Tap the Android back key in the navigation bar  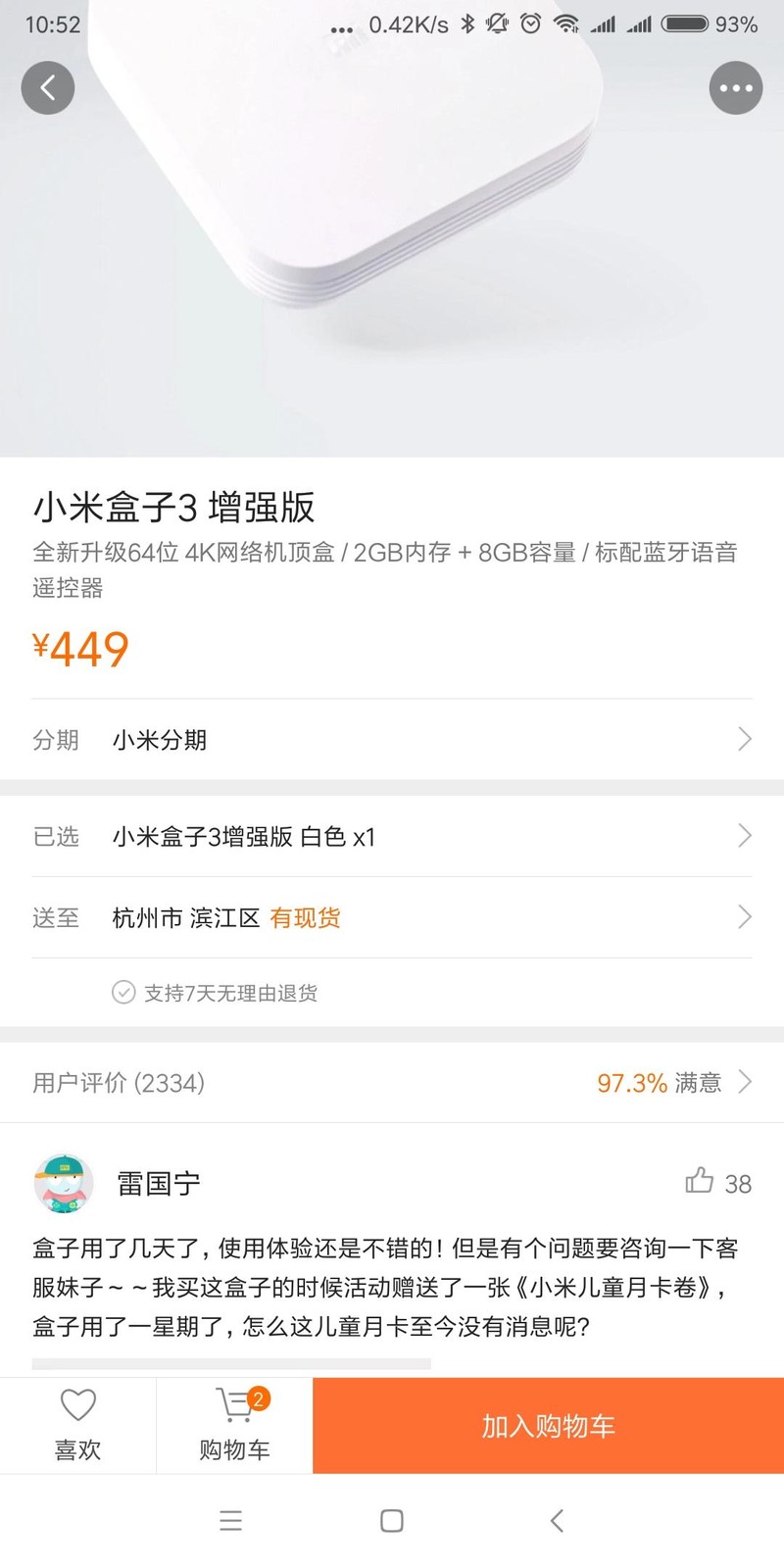(556, 1520)
